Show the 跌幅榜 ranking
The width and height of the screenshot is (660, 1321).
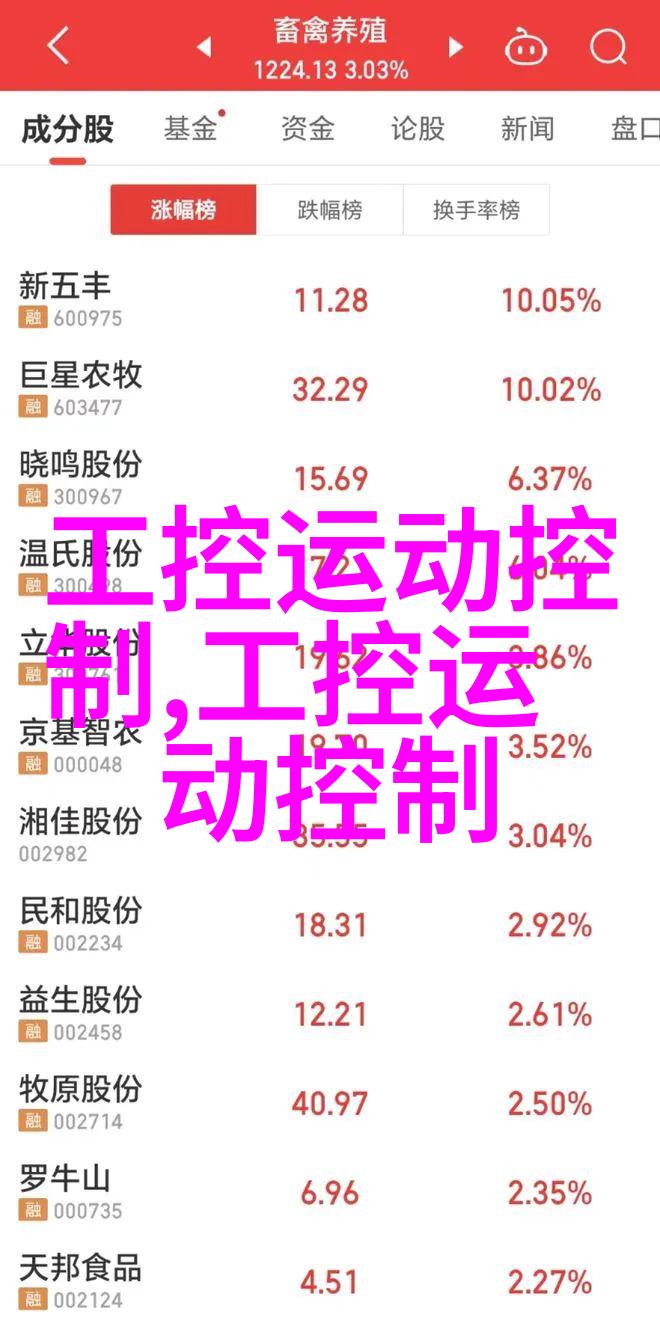(x=330, y=211)
